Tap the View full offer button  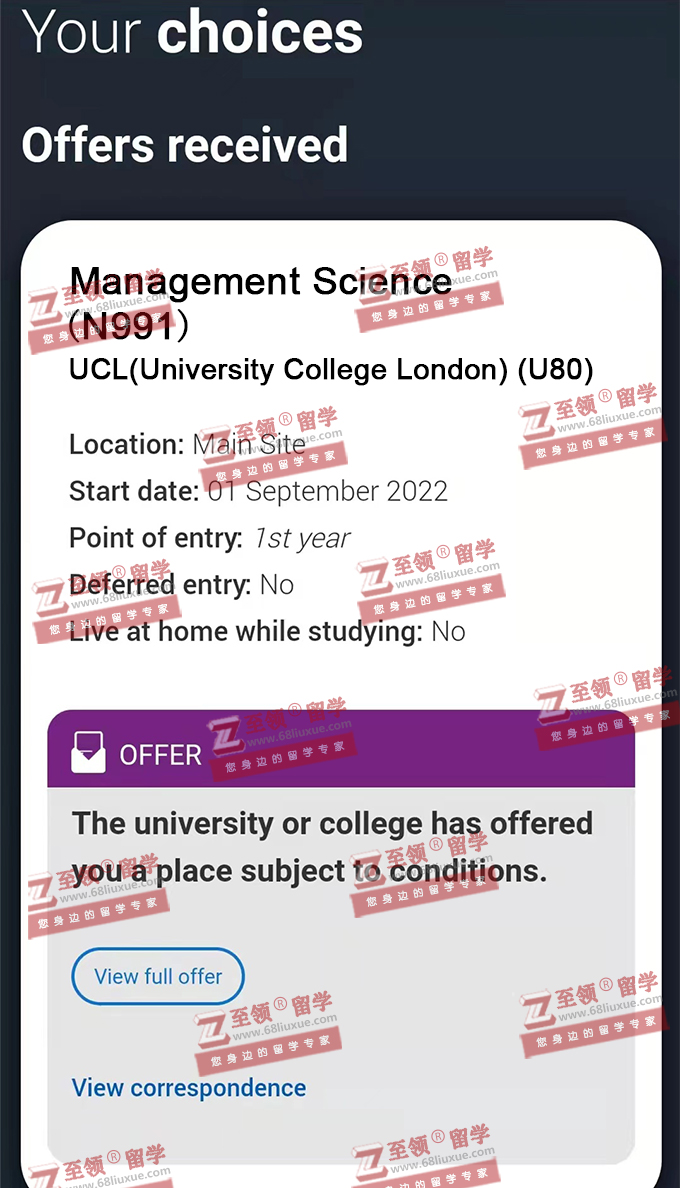[x=158, y=976]
